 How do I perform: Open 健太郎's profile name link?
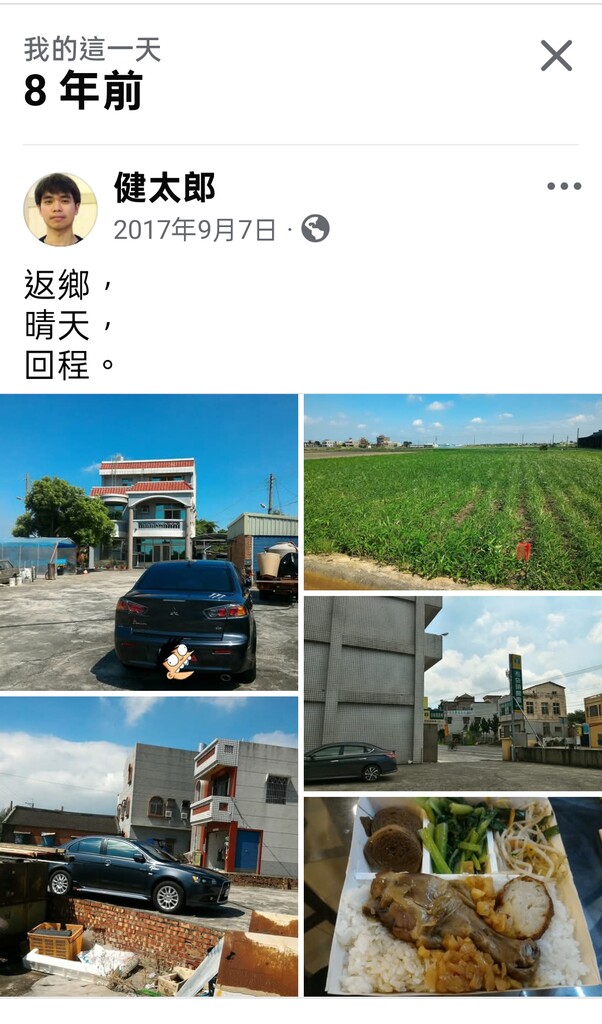(x=165, y=187)
